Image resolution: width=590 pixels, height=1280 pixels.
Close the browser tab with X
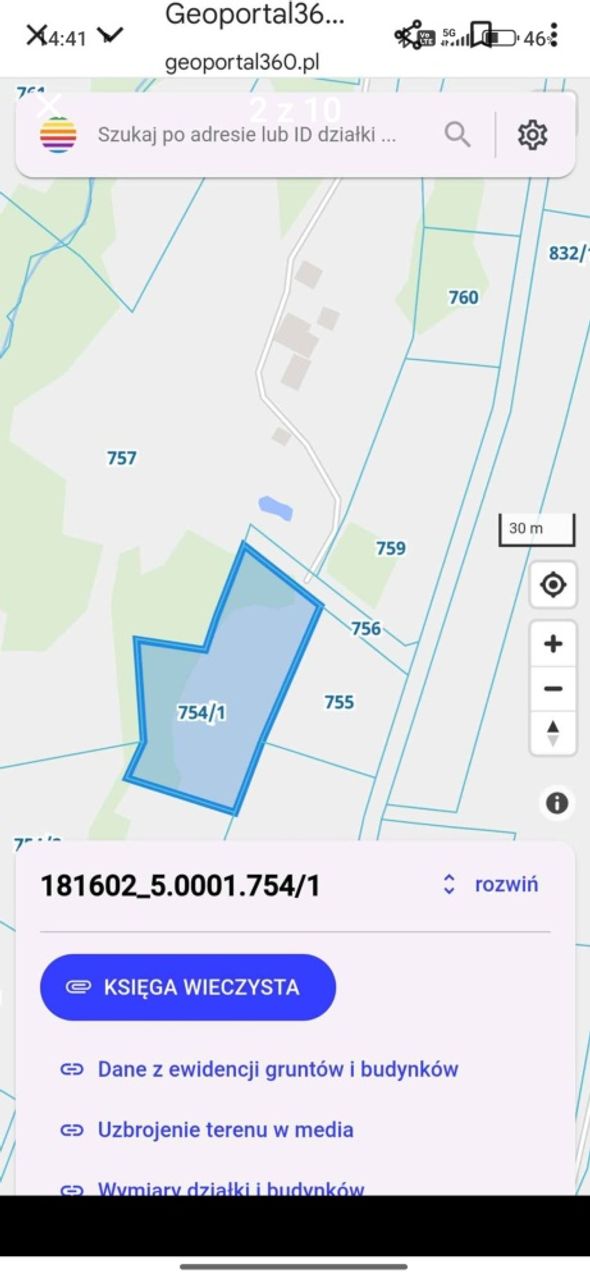pyautogui.click(x=36, y=37)
